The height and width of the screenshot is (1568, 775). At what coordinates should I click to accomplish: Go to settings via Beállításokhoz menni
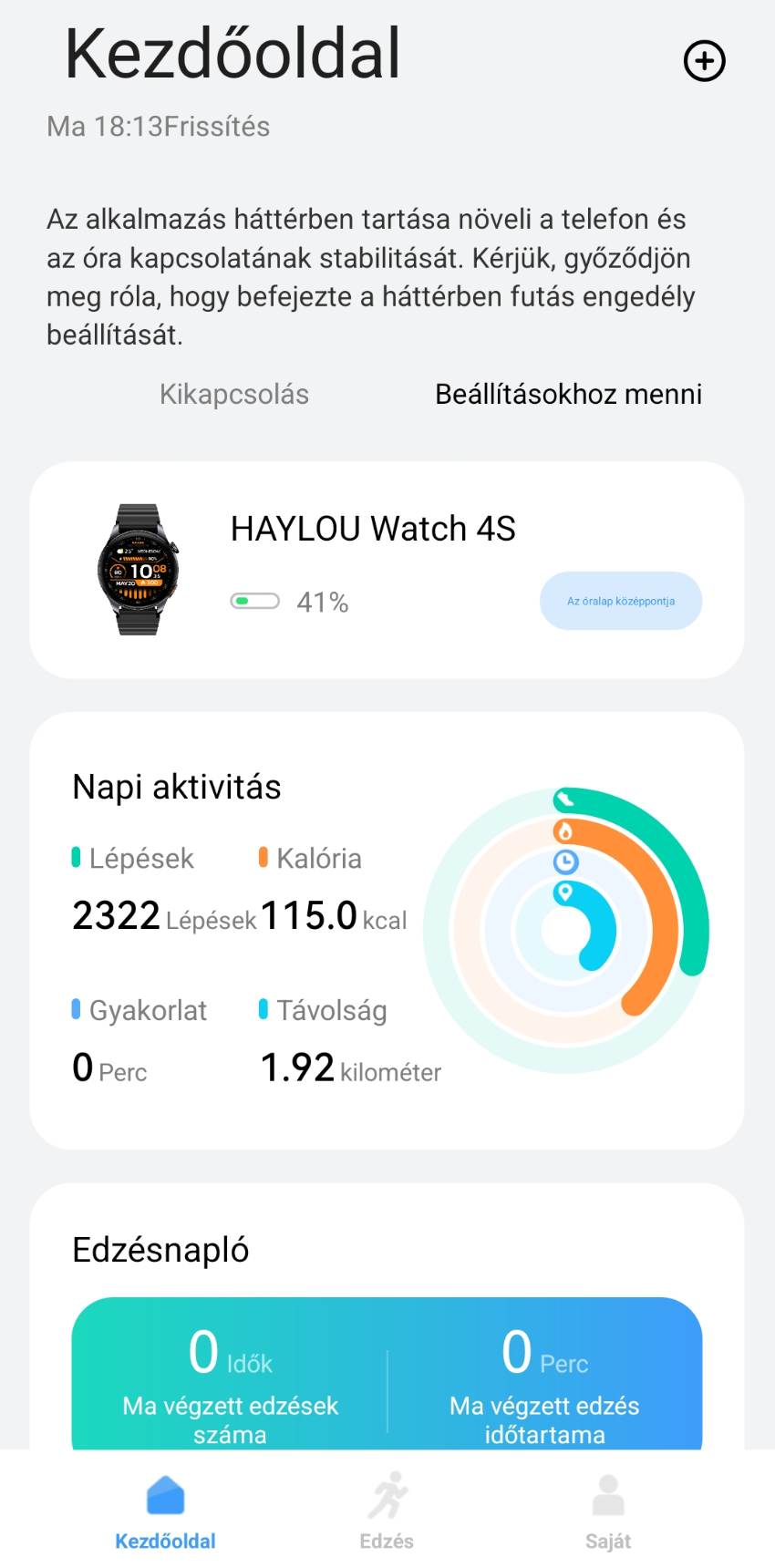[x=568, y=394]
